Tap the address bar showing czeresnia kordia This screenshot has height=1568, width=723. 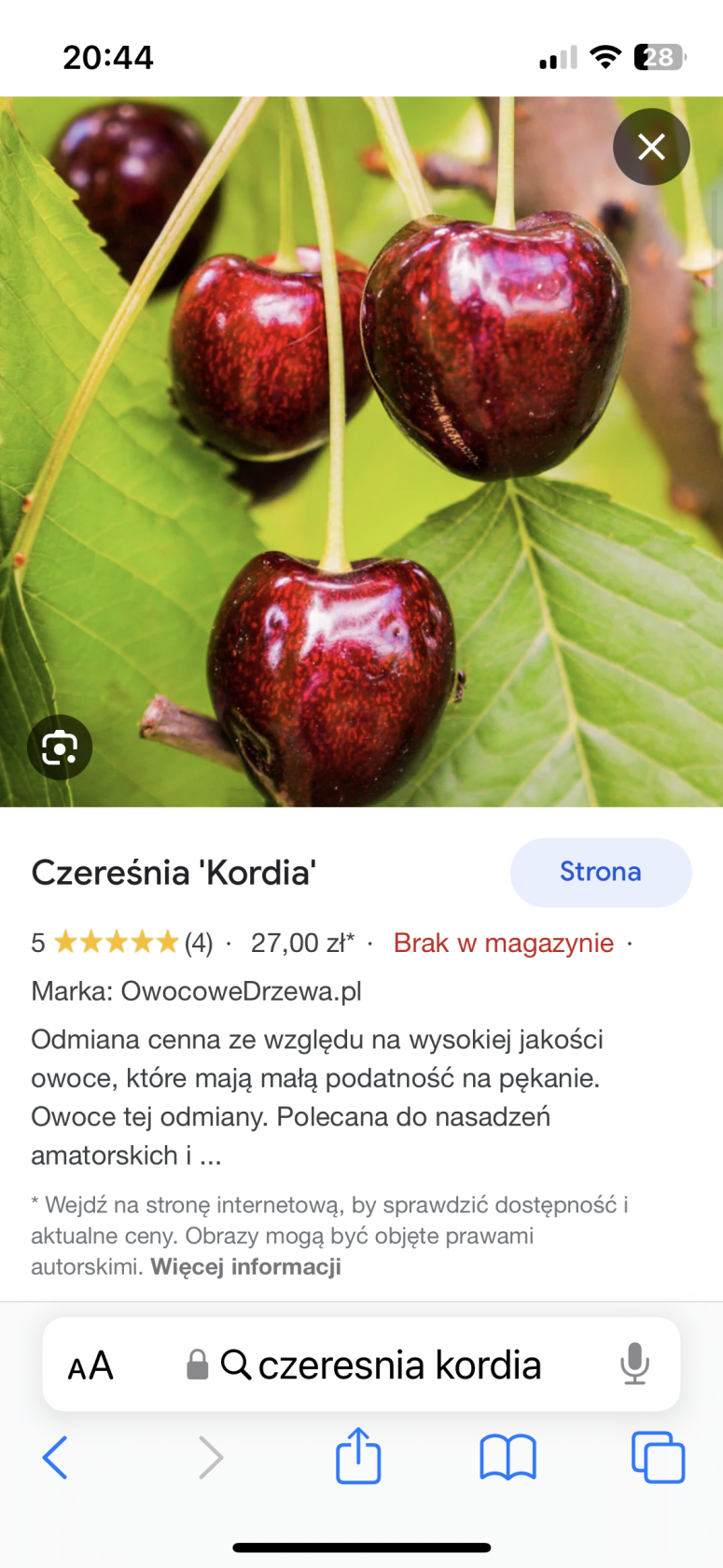point(382,1365)
